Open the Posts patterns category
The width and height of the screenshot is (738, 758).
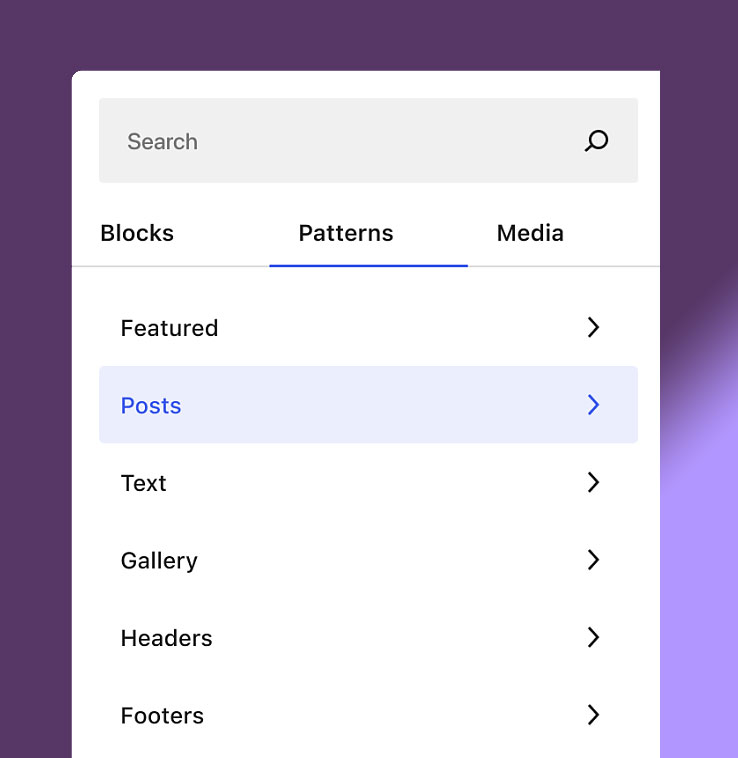(368, 405)
